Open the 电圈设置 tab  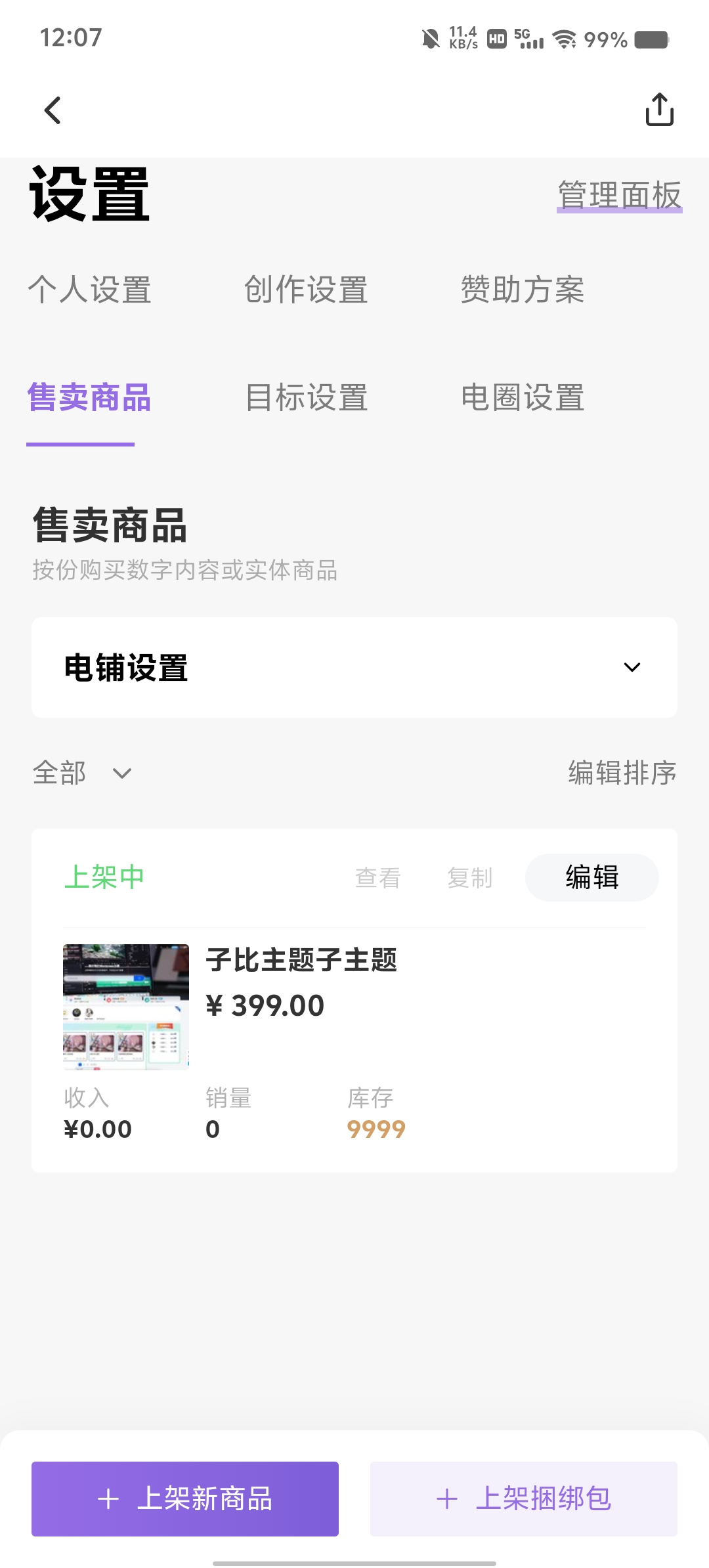pos(523,398)
